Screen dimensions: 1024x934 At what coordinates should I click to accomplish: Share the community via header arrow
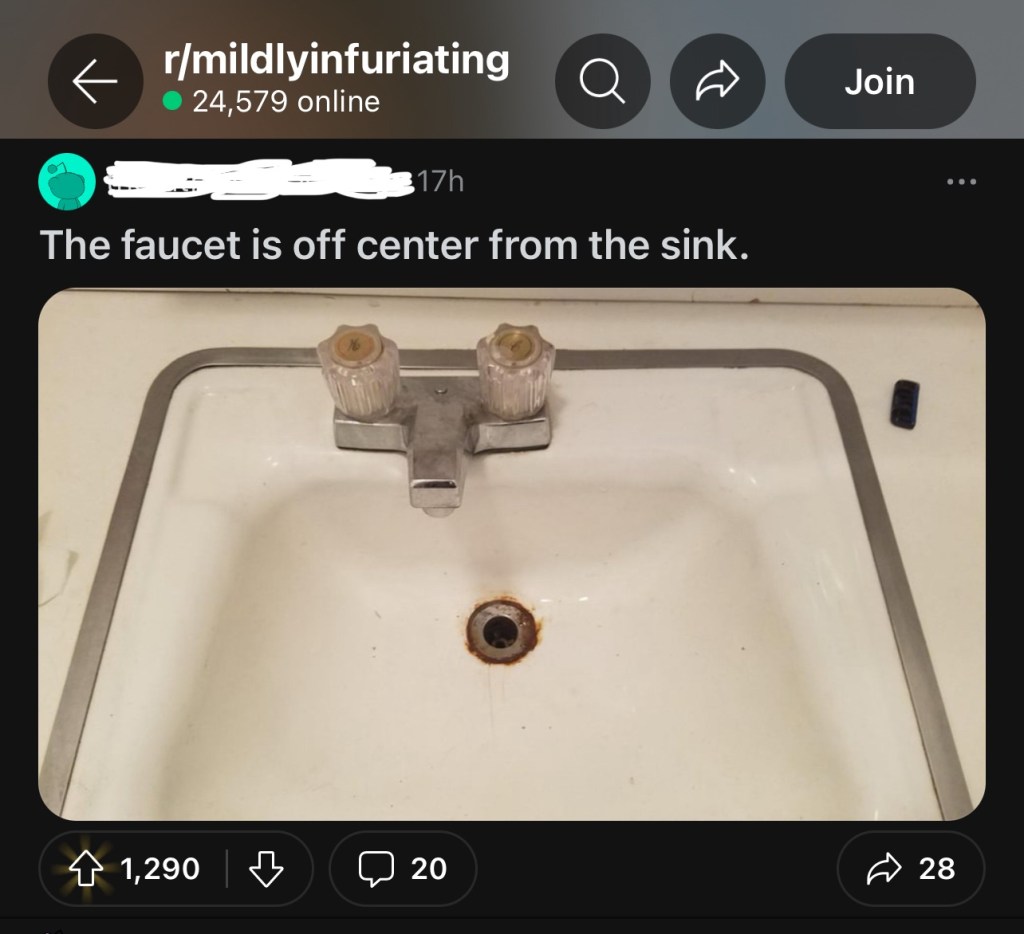pos(716,82)
